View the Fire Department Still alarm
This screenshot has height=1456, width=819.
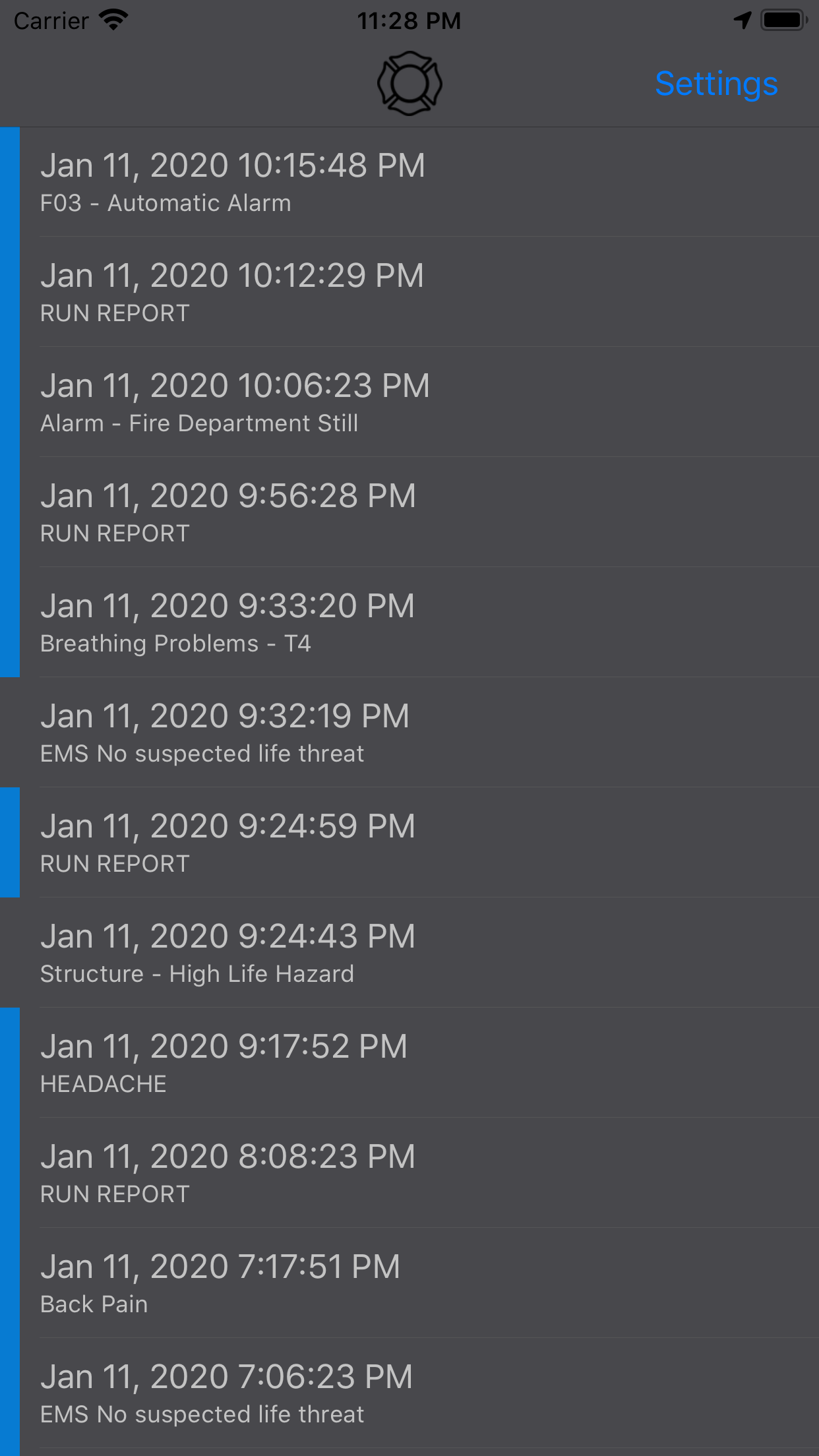coord(409,402)
